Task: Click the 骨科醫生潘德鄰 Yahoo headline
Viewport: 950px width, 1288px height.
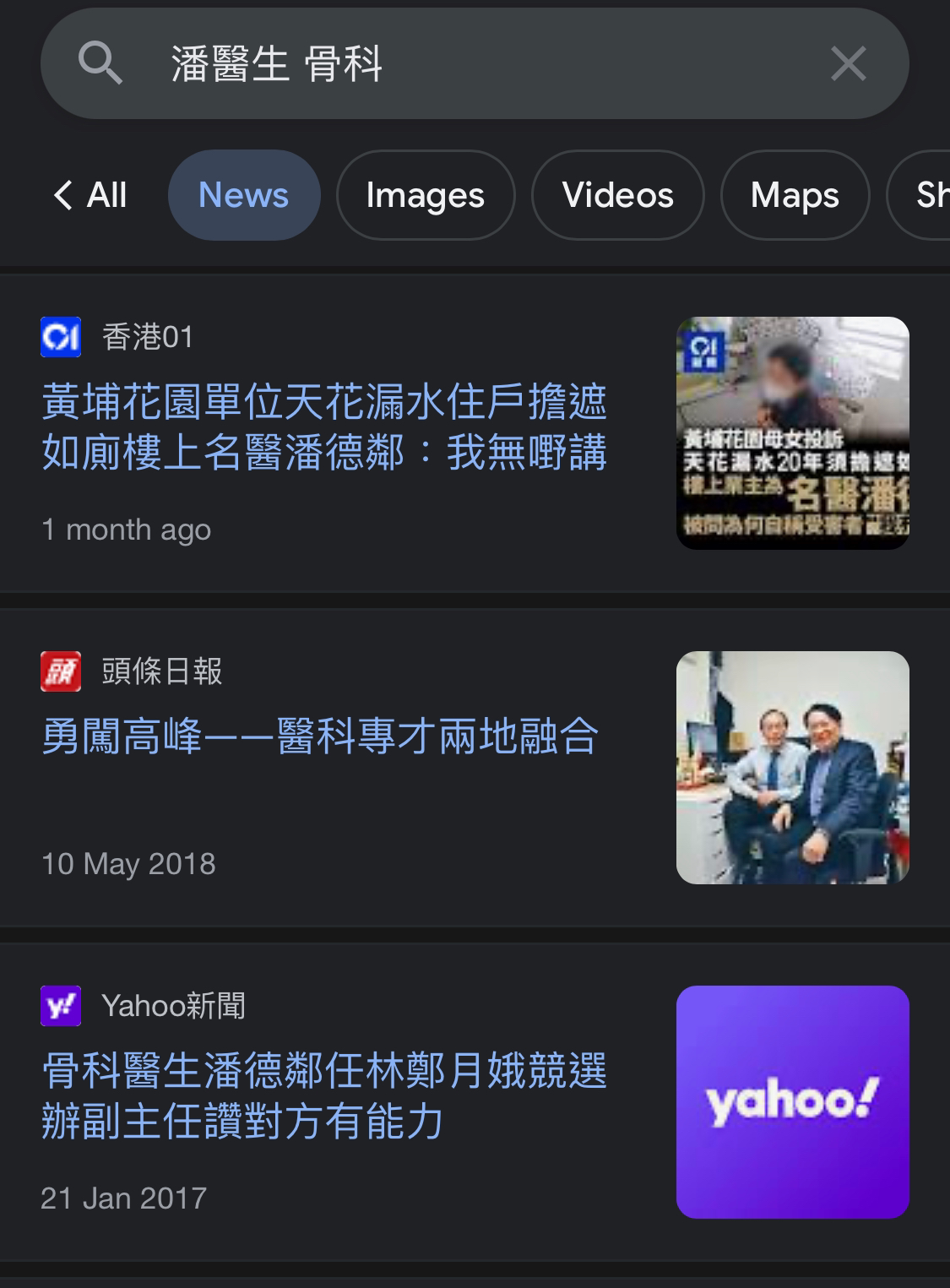Action: (x=325, y=1098)
